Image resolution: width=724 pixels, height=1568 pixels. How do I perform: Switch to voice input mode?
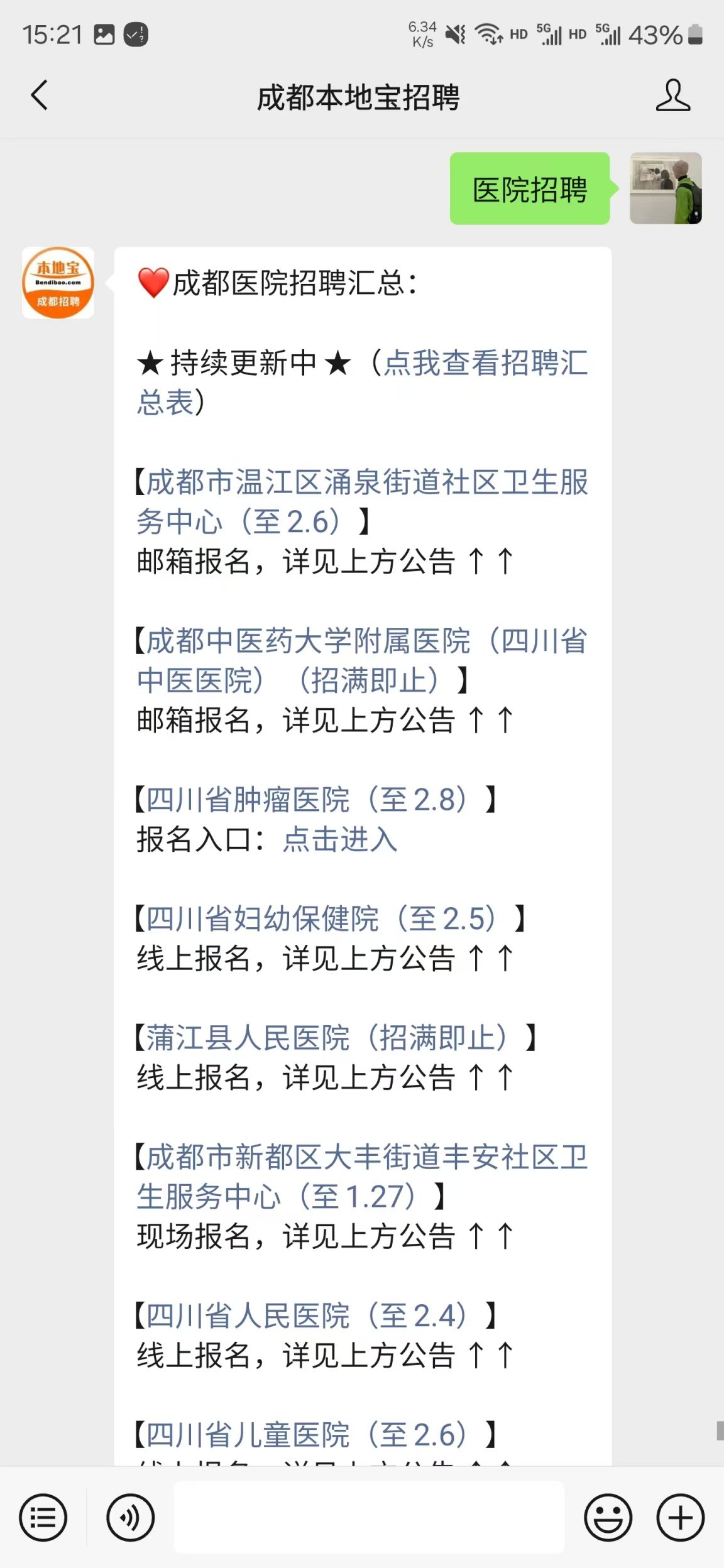click(x=131, y=1518)
